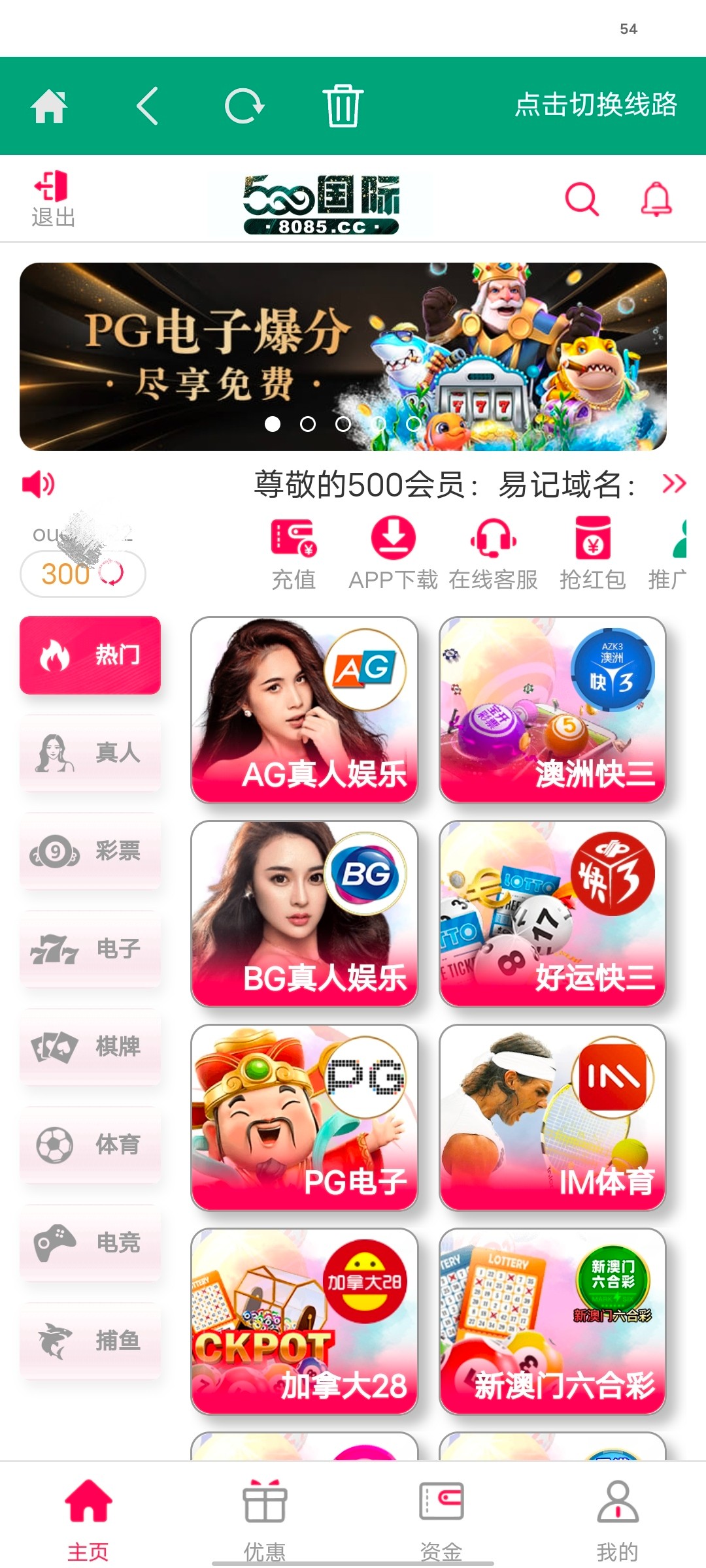This screenshot has width=706, height=1568.
Task: Refresh the page via the reload icon
Action: click(244, 106)
